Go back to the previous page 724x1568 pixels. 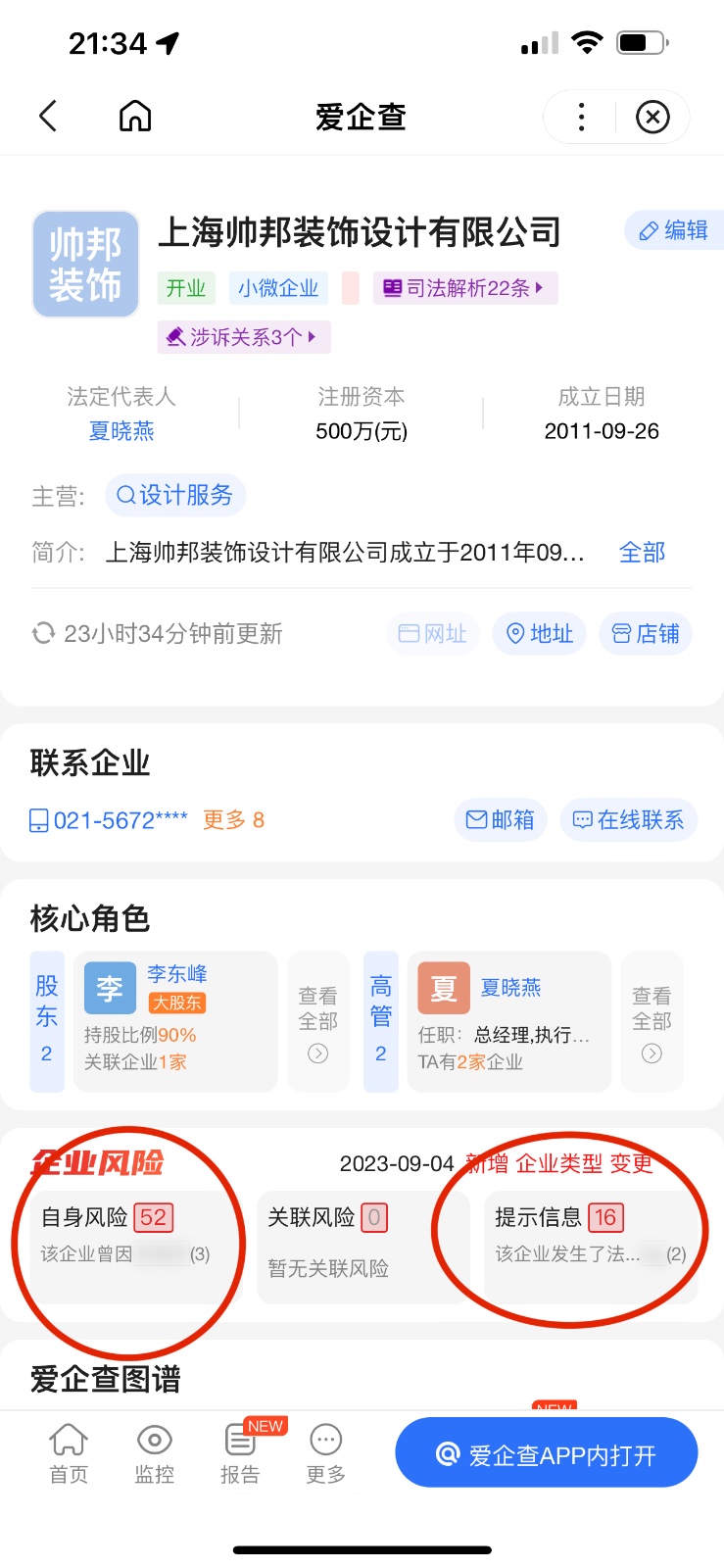(48, 117)
